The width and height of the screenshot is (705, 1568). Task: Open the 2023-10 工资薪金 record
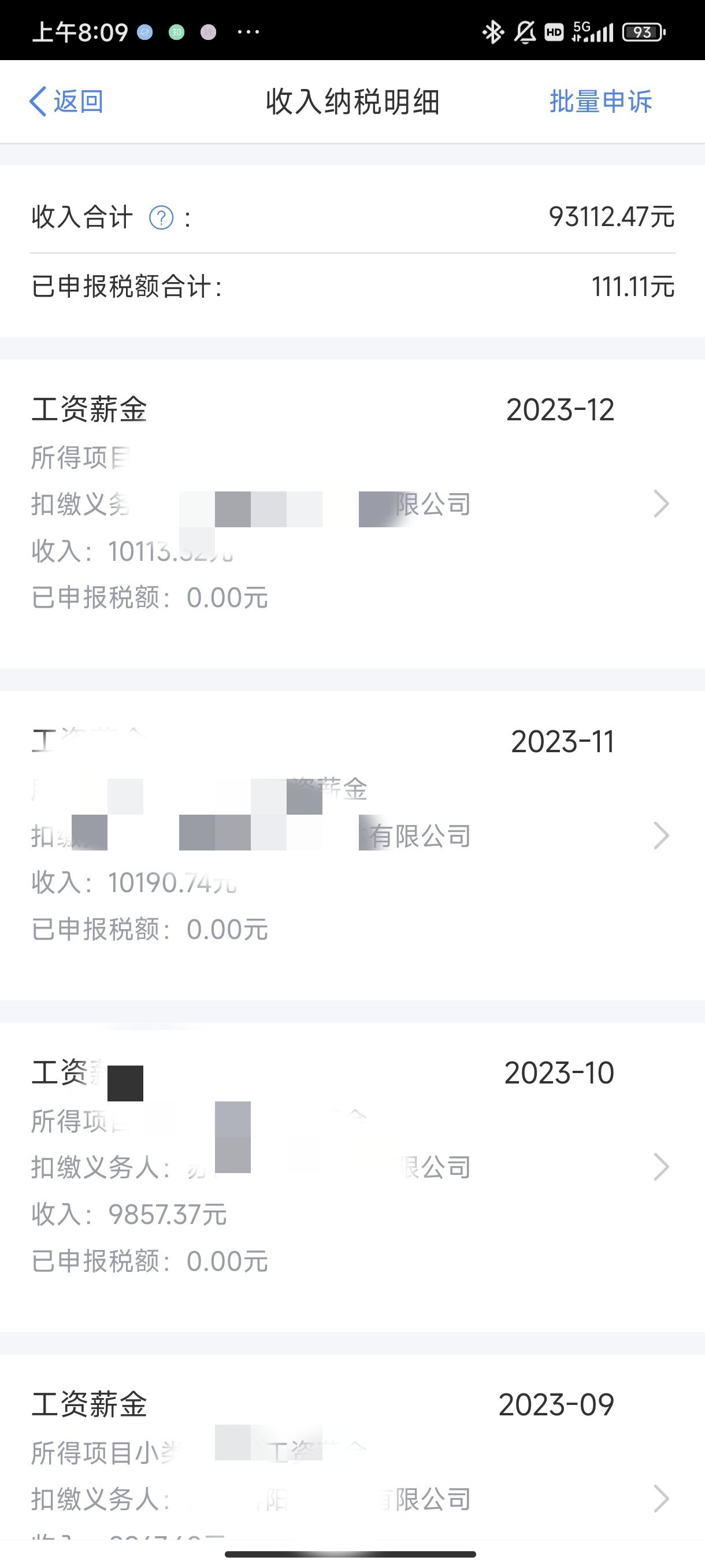click(352, 1167)
